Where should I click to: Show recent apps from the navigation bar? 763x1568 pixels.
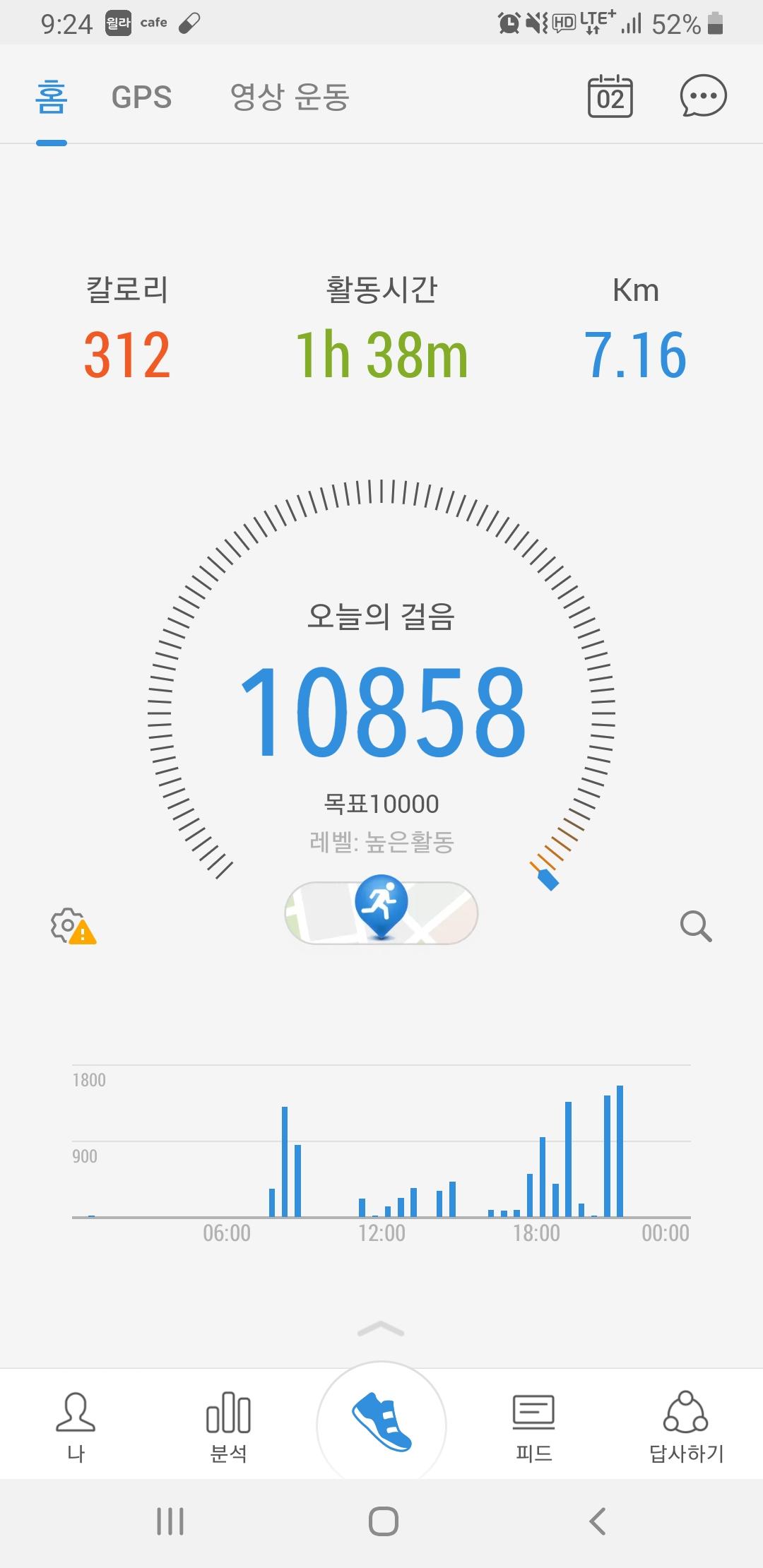(170, 1521)
